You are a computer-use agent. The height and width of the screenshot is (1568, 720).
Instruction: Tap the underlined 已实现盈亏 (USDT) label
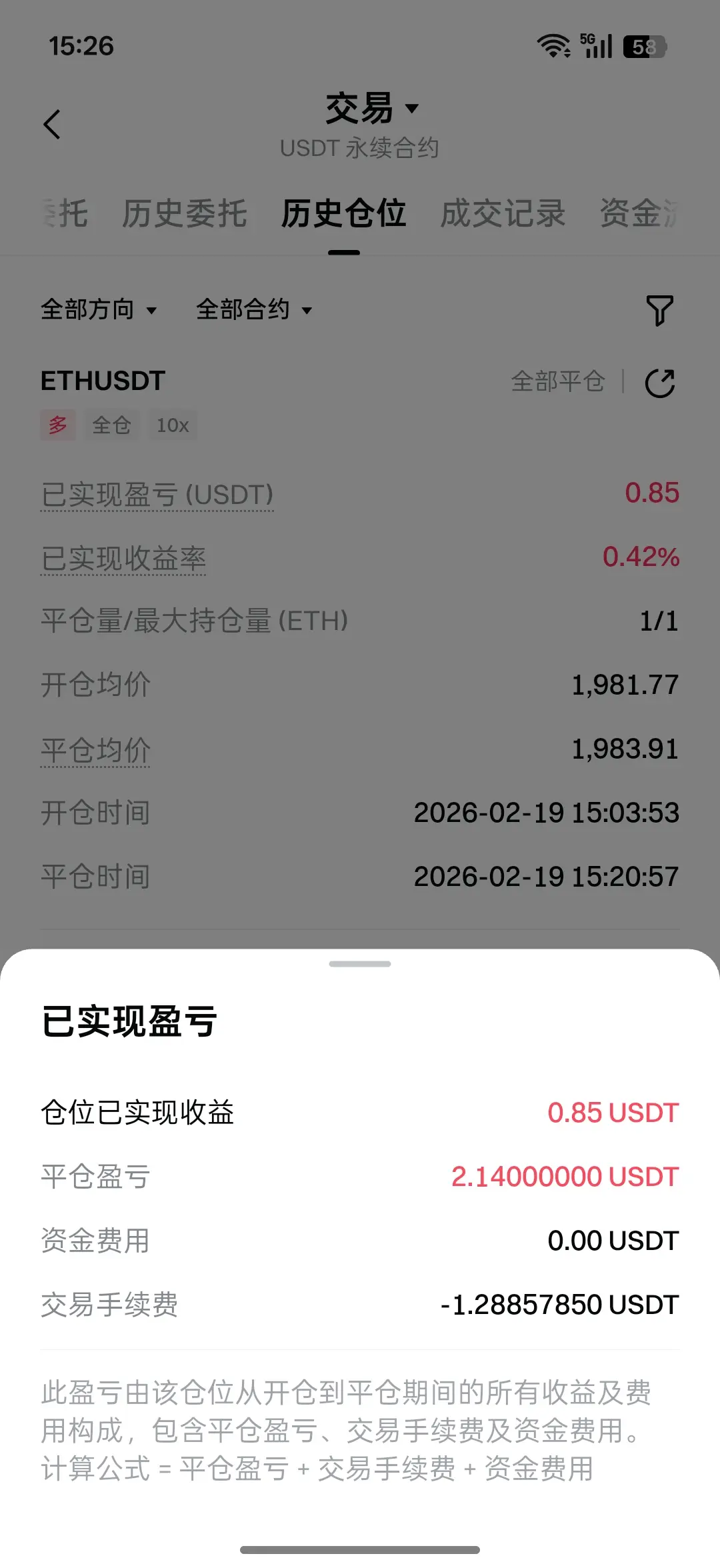coord(157,495)
